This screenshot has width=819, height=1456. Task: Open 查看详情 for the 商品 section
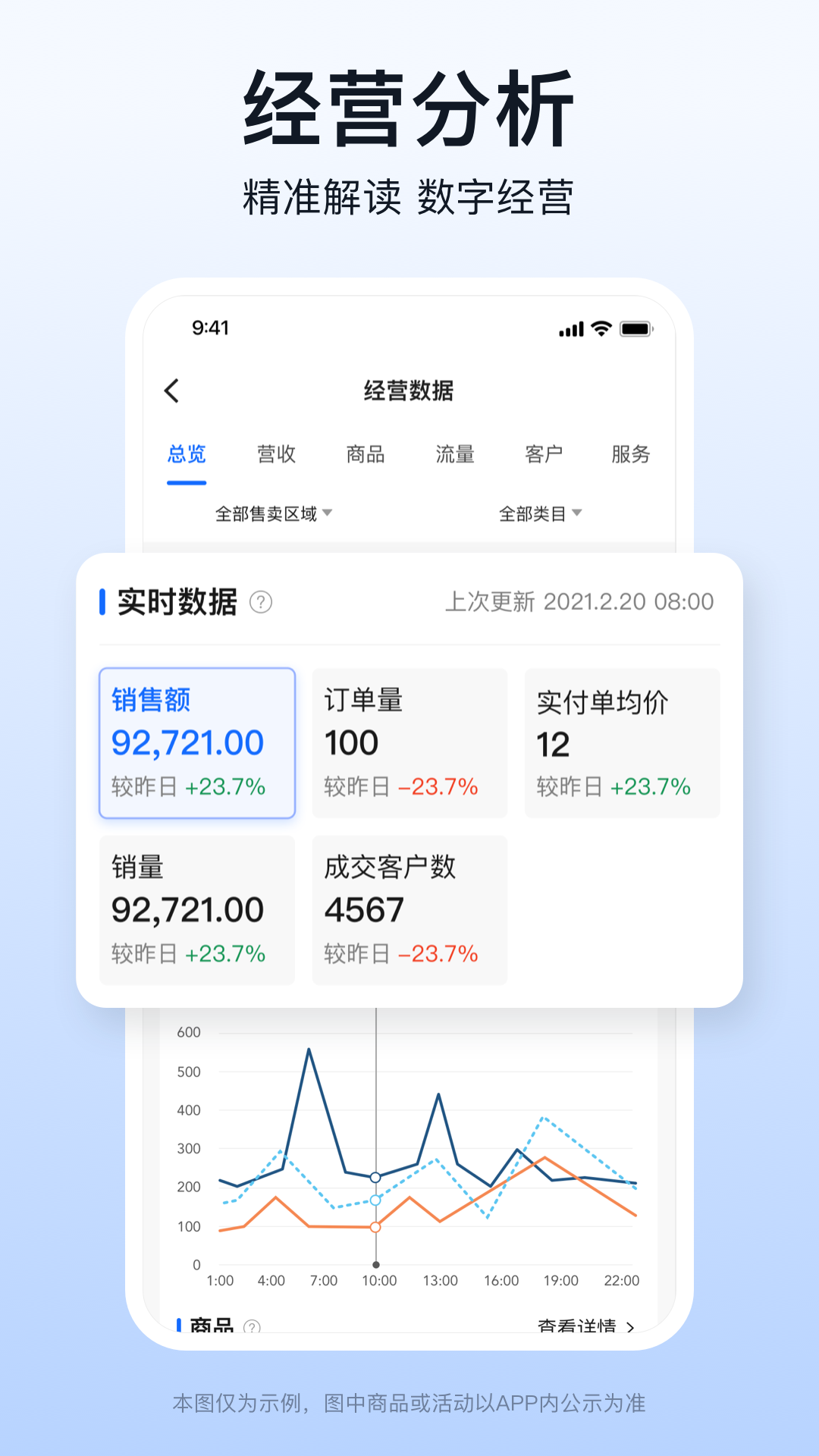point(580,1323)
